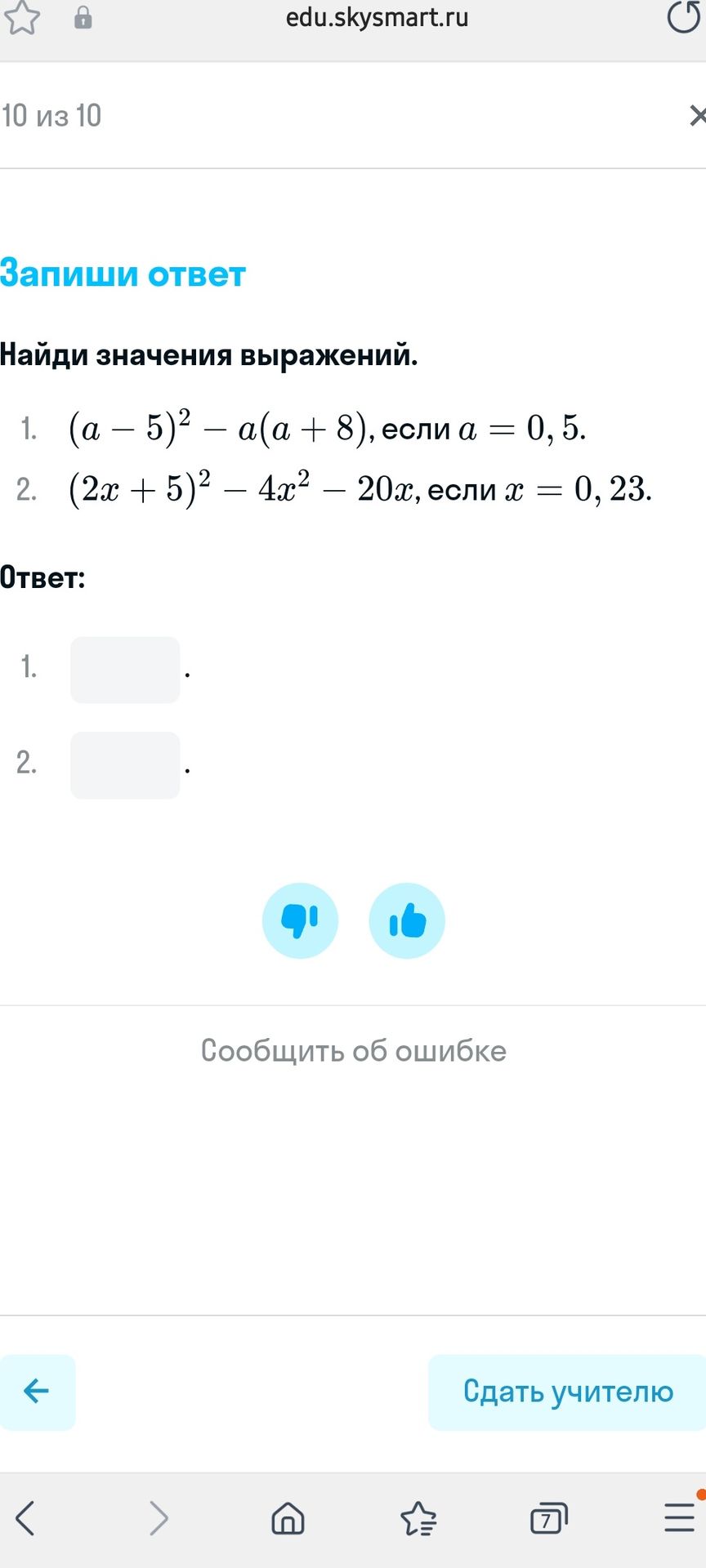
Task: Open the browser home page
Action: click(288, 1518)
